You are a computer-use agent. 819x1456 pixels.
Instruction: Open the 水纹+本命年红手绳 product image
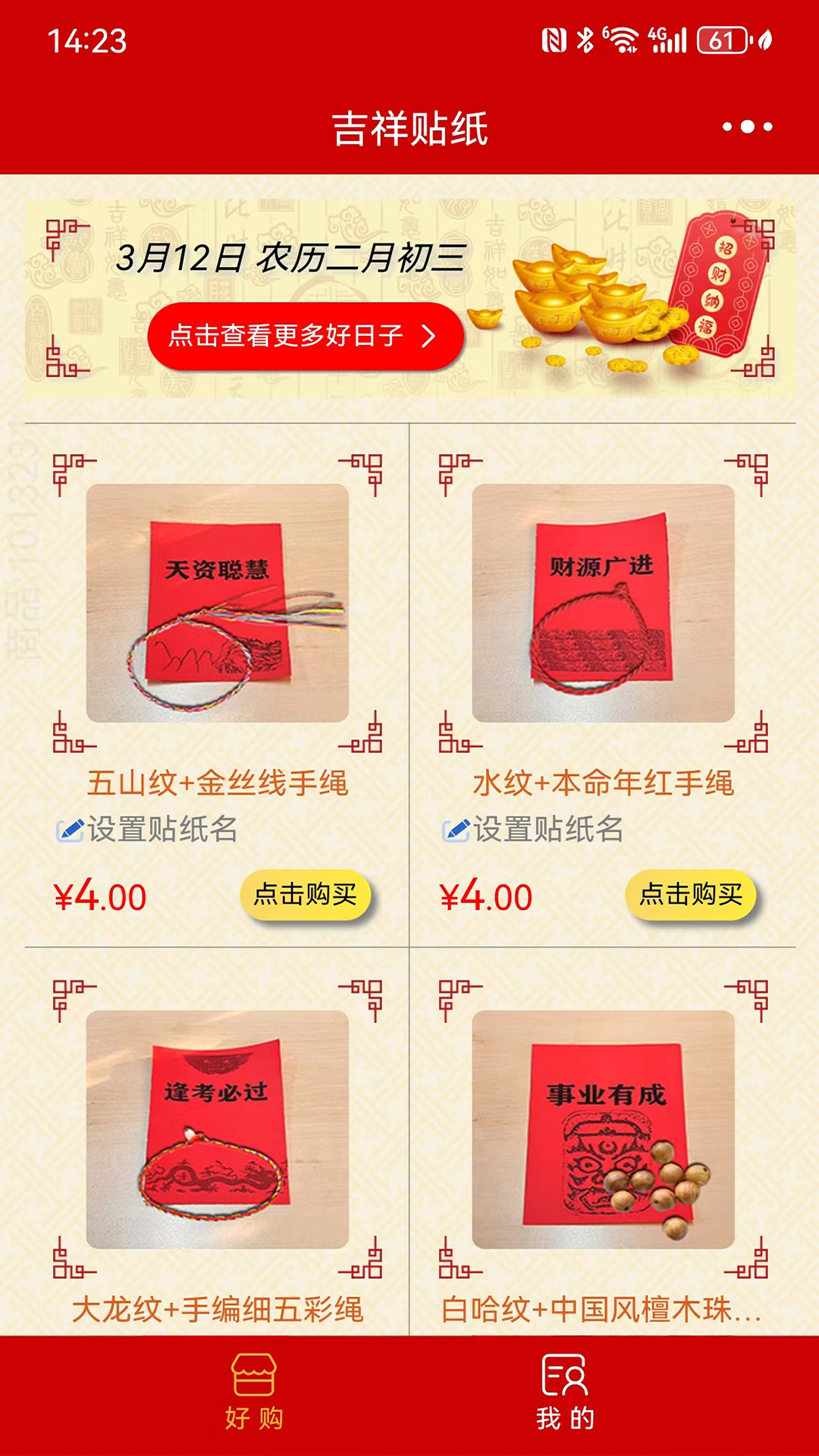pos(603,603)
